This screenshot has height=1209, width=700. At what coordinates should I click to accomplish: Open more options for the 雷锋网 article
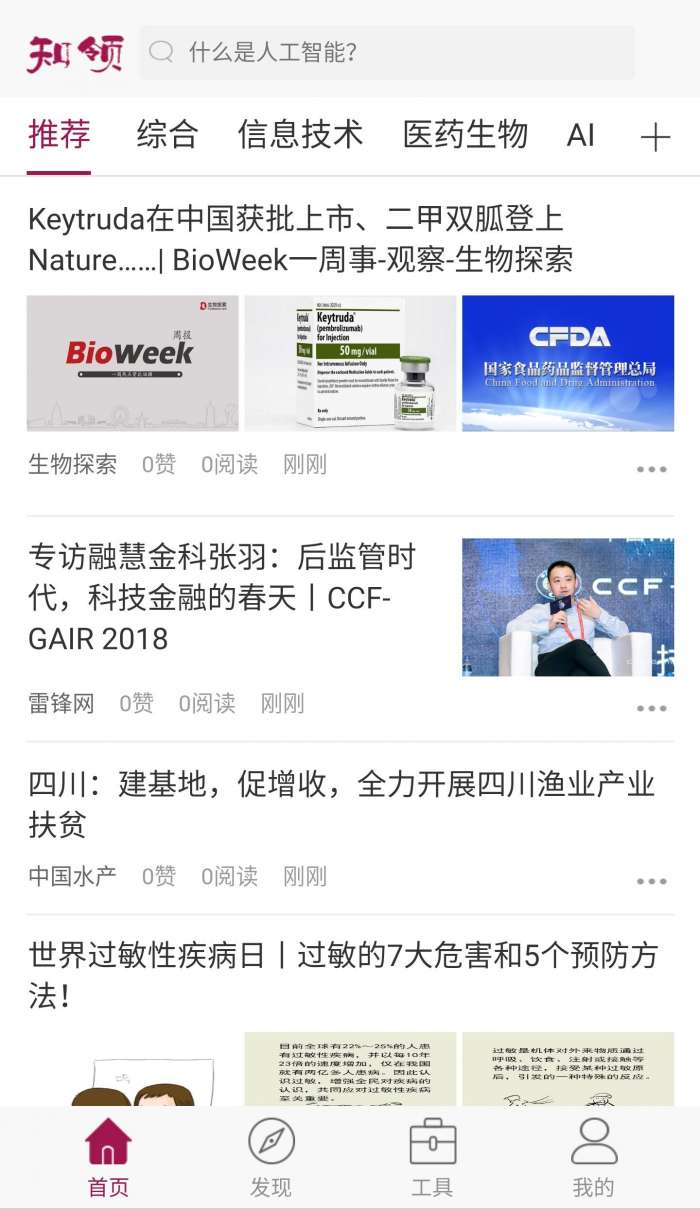click(x=651, y=708)
